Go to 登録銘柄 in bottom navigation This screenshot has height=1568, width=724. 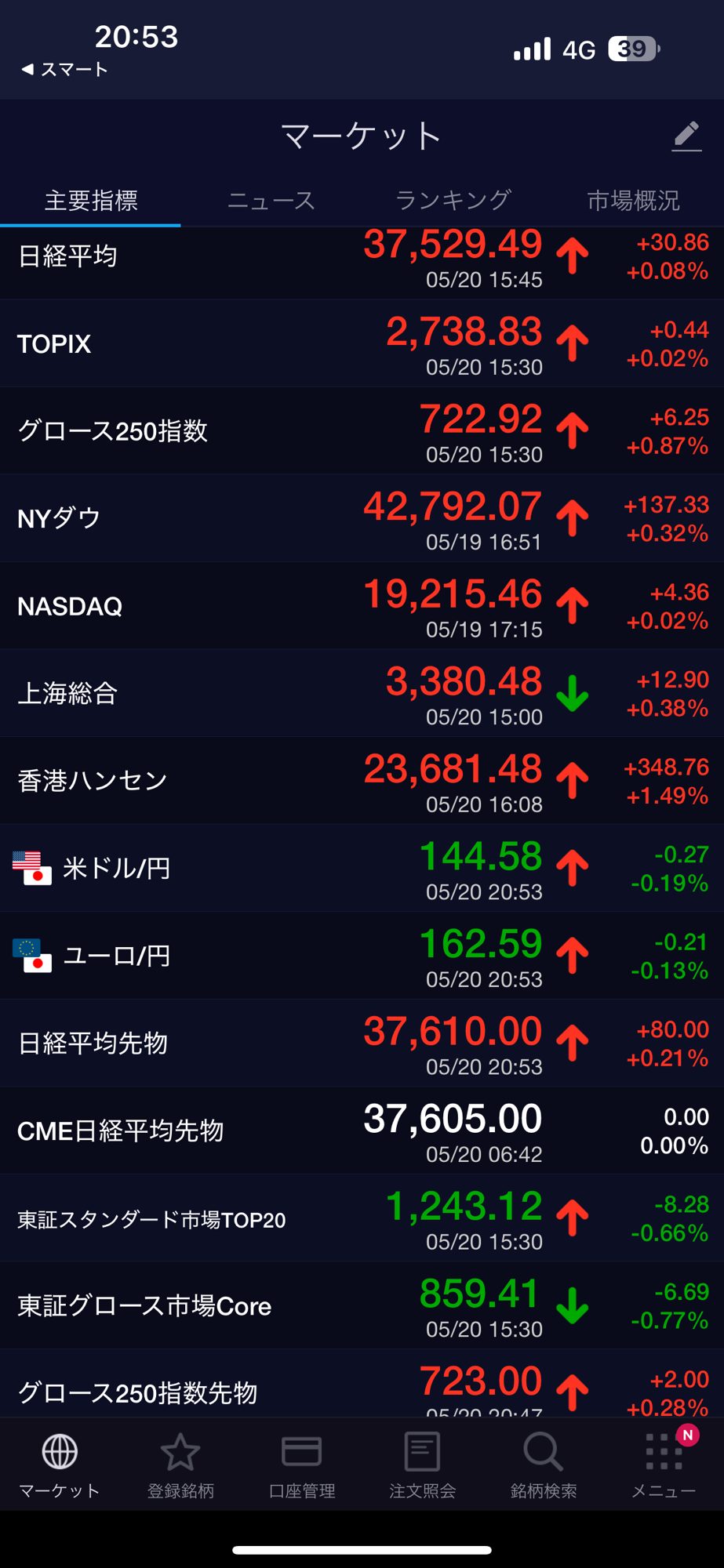click(180, 1465)
